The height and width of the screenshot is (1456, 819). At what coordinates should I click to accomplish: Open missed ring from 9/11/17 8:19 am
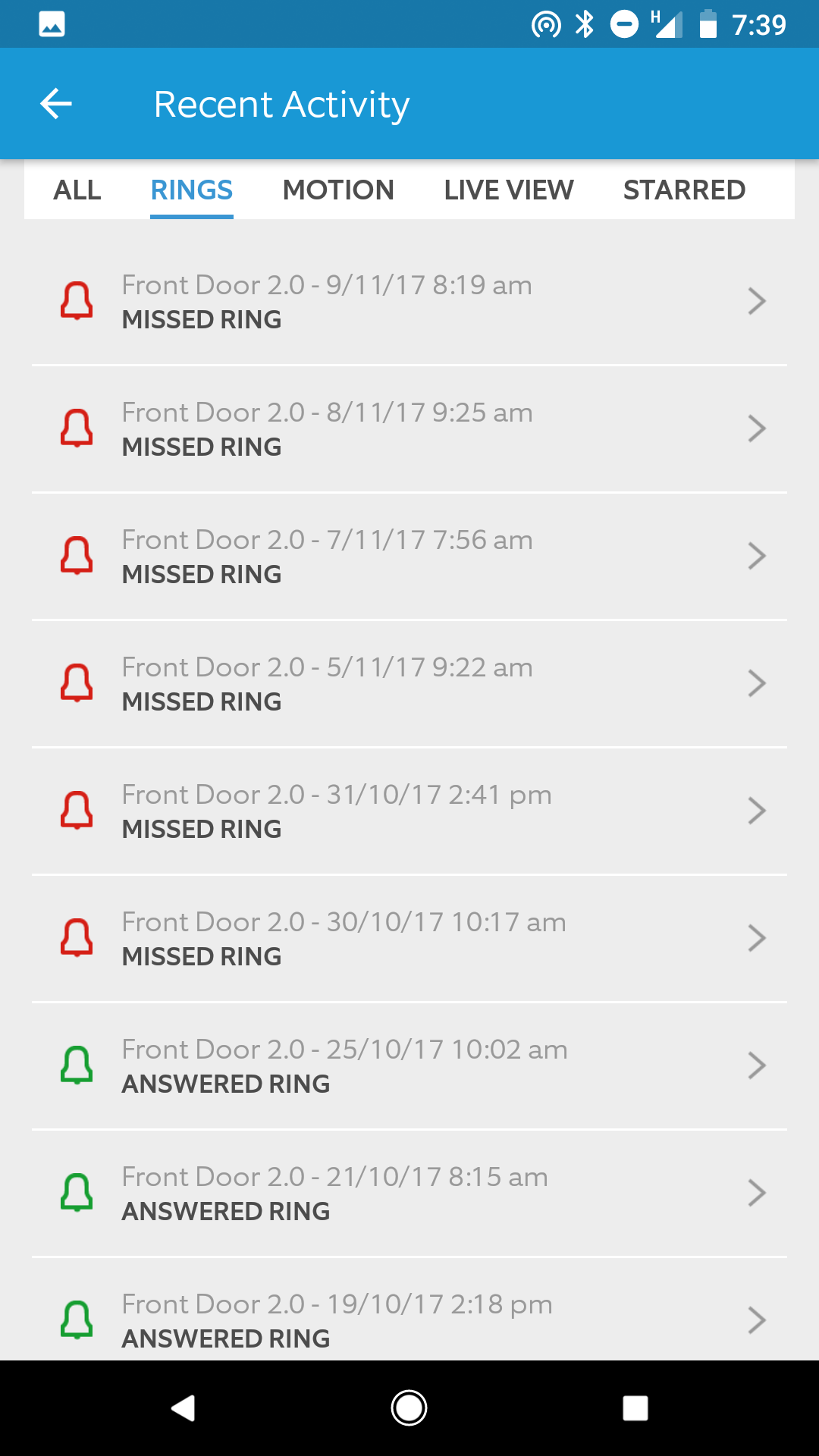[x=409, y=301]
